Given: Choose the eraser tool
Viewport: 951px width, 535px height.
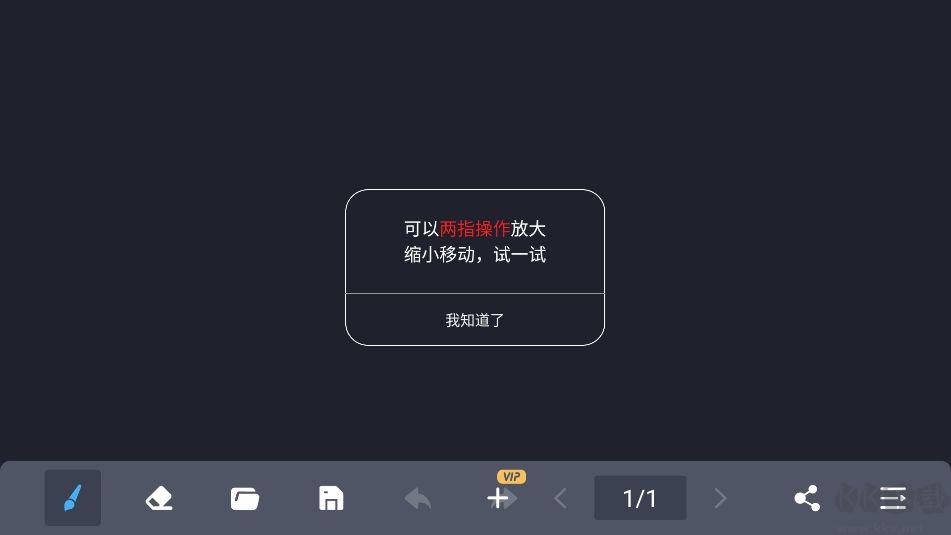Looking at the screenshot, I should tap(159, 498).
